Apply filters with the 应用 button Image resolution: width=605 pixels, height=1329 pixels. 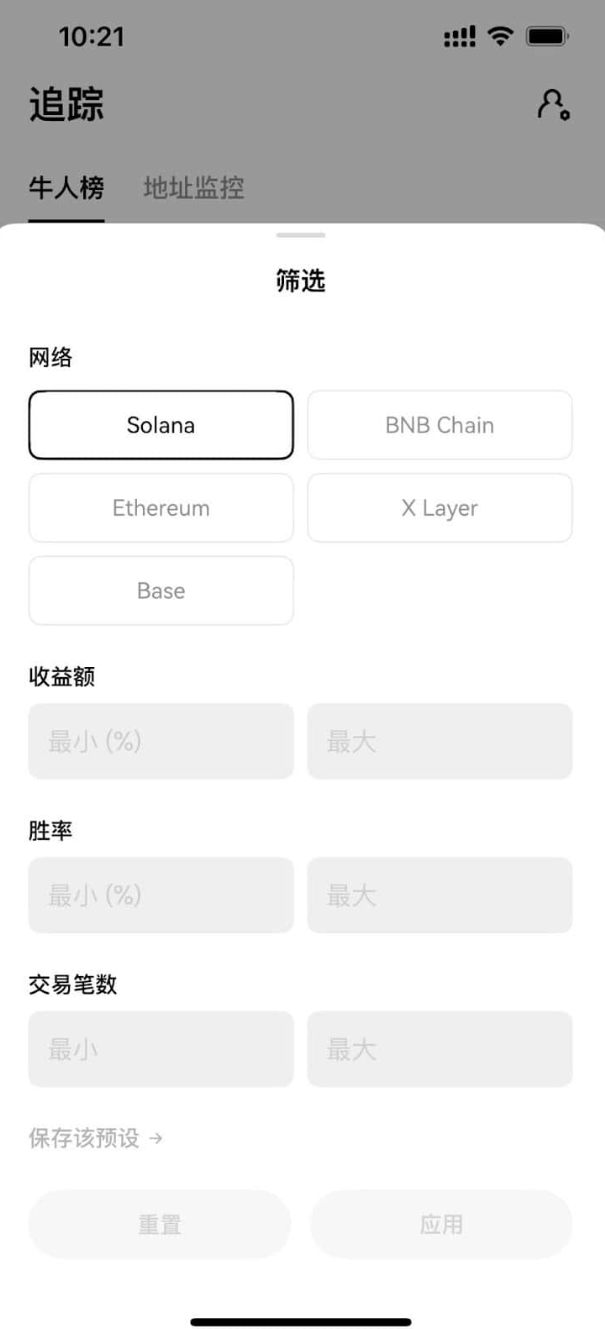pyautogui.click(x=441, y=1224)
